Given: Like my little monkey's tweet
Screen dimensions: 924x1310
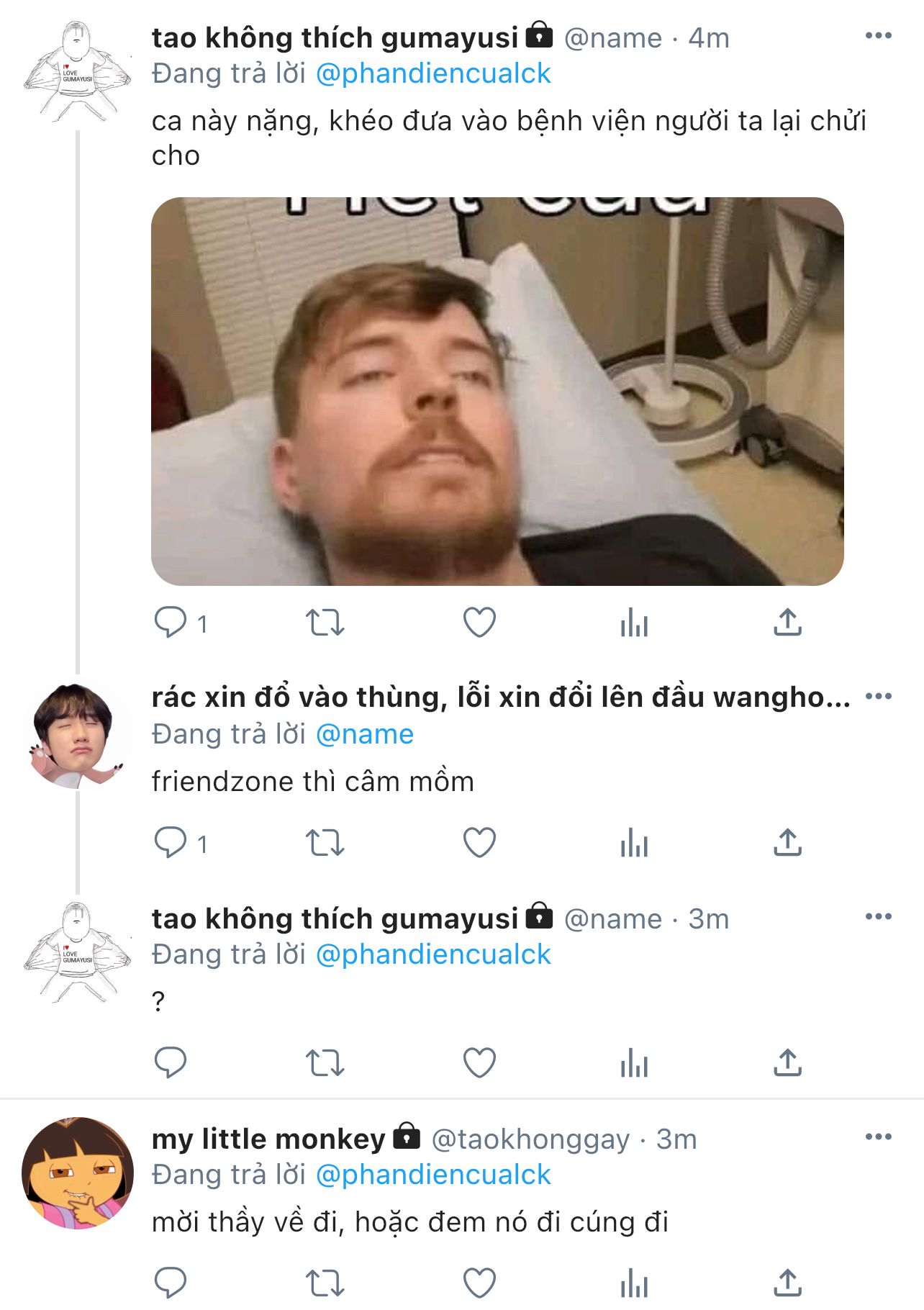Looking at the screenshot, I should pos(479,1283).
